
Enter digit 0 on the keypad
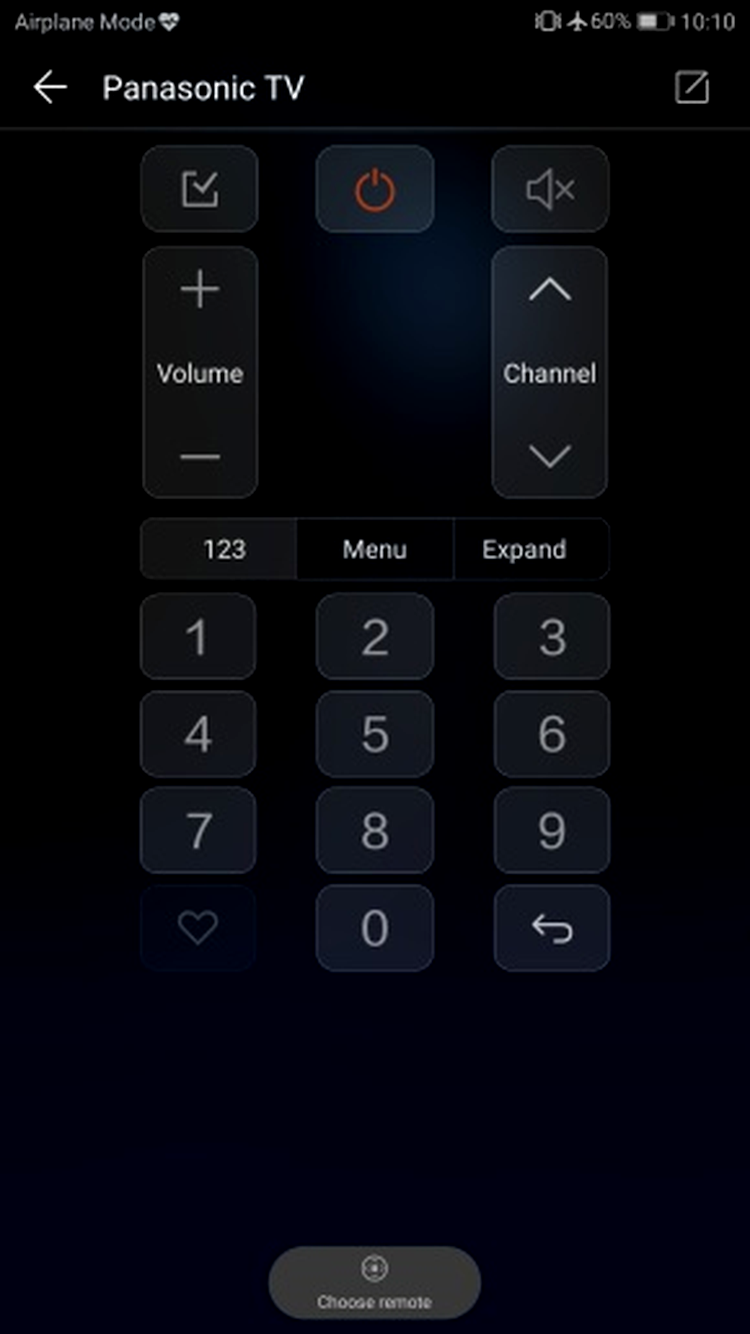coord(375,928)
